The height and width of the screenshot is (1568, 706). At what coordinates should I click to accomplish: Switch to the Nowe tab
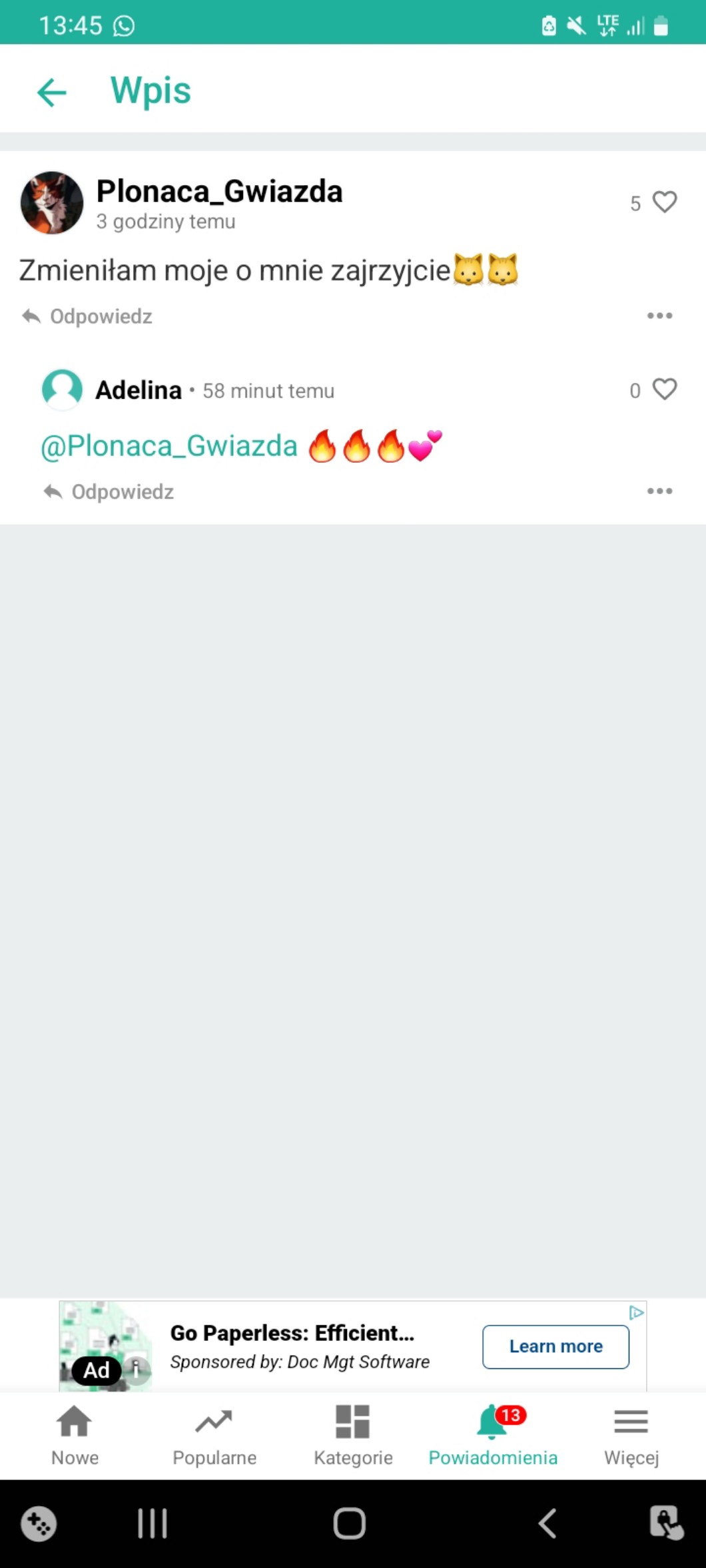tap(75, 1435)
